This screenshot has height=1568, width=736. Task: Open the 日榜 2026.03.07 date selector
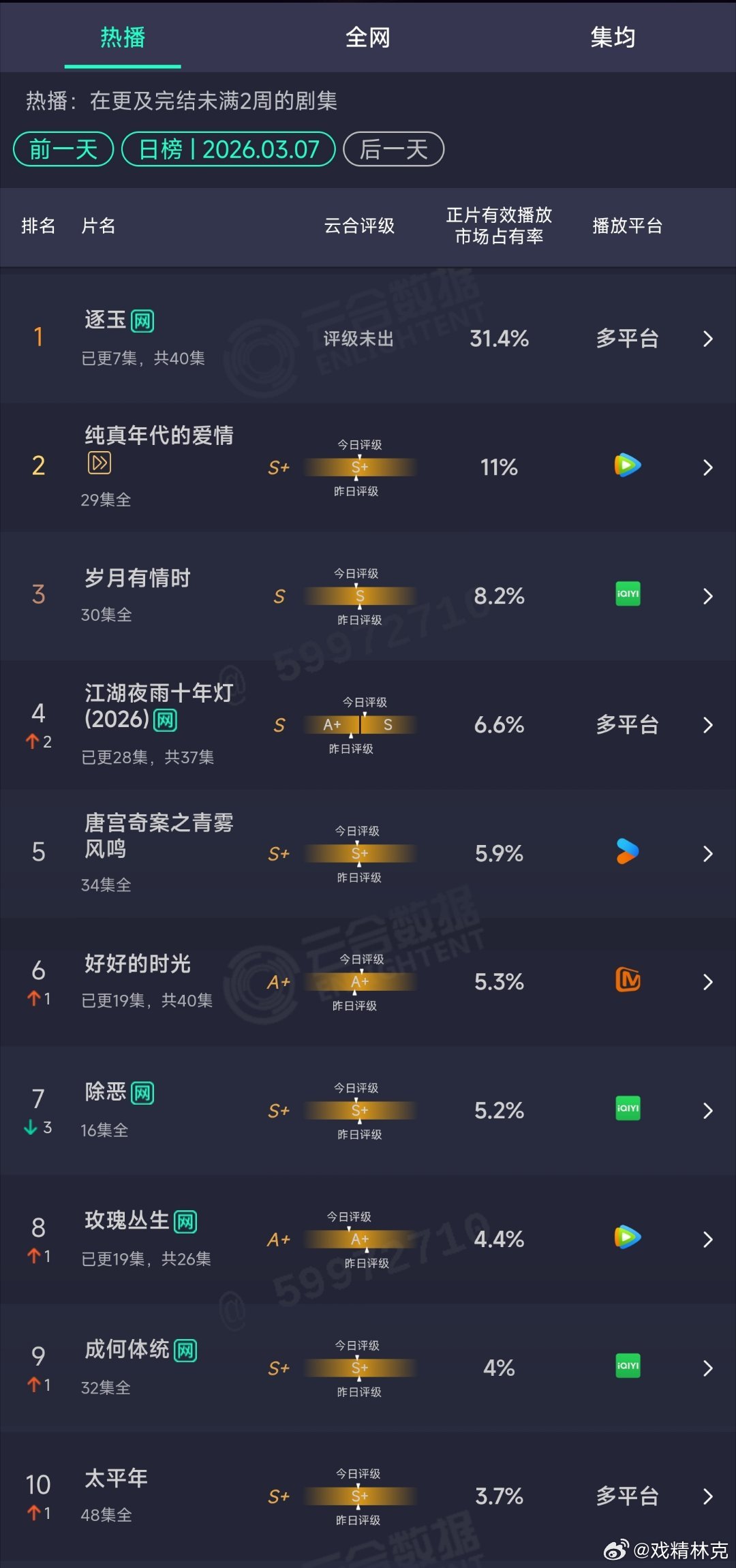click(227, 149)
